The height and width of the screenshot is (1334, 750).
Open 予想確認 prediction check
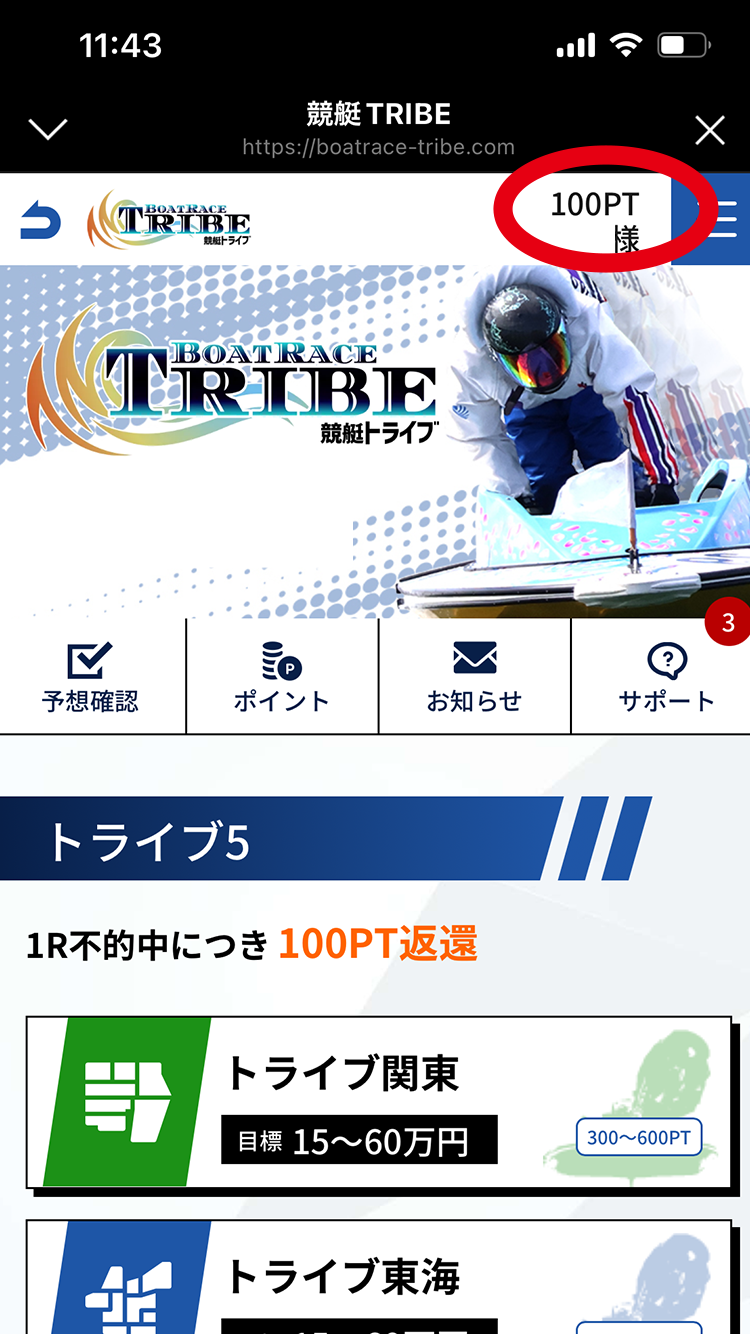click(91, 677)
